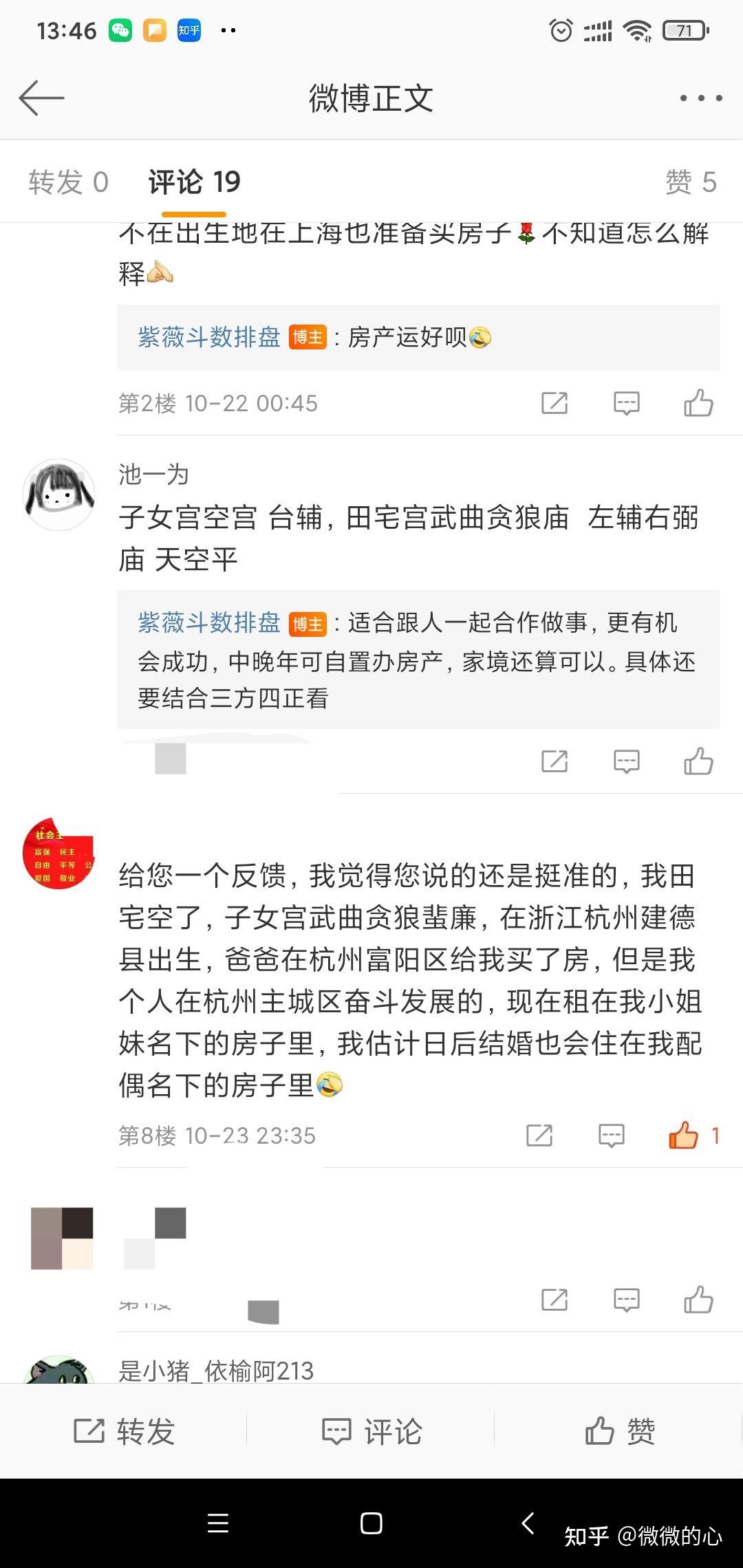The height and width of the screenshot is (1568, 743).
Task: Like the 第2楼 comment
Action: [698, 403]
